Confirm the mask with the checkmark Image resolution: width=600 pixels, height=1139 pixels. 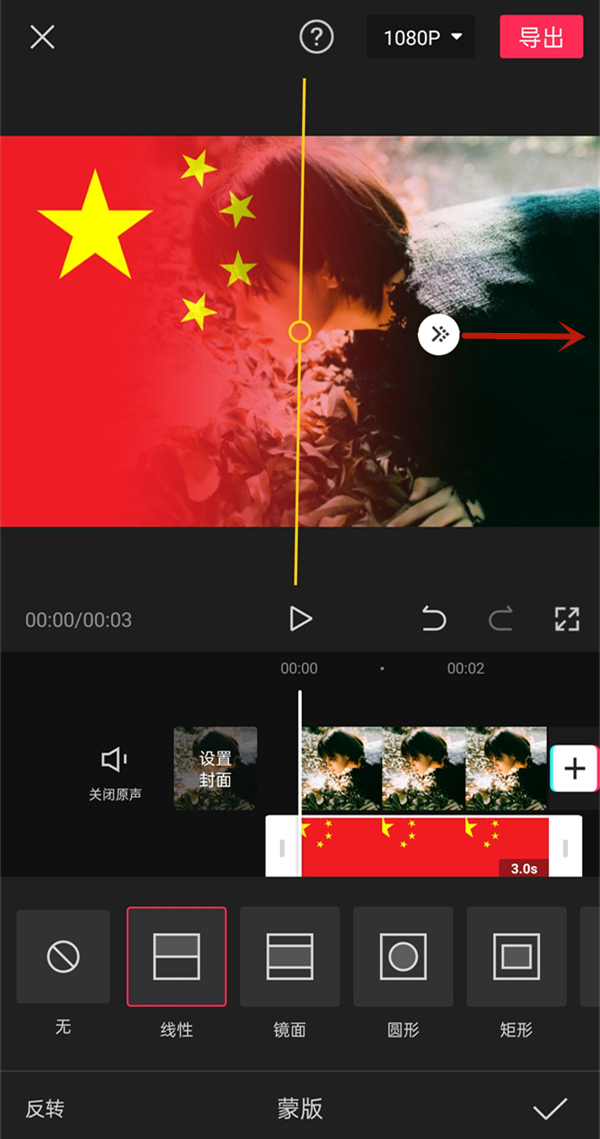pyautogui.click(x=550, y=1108)
